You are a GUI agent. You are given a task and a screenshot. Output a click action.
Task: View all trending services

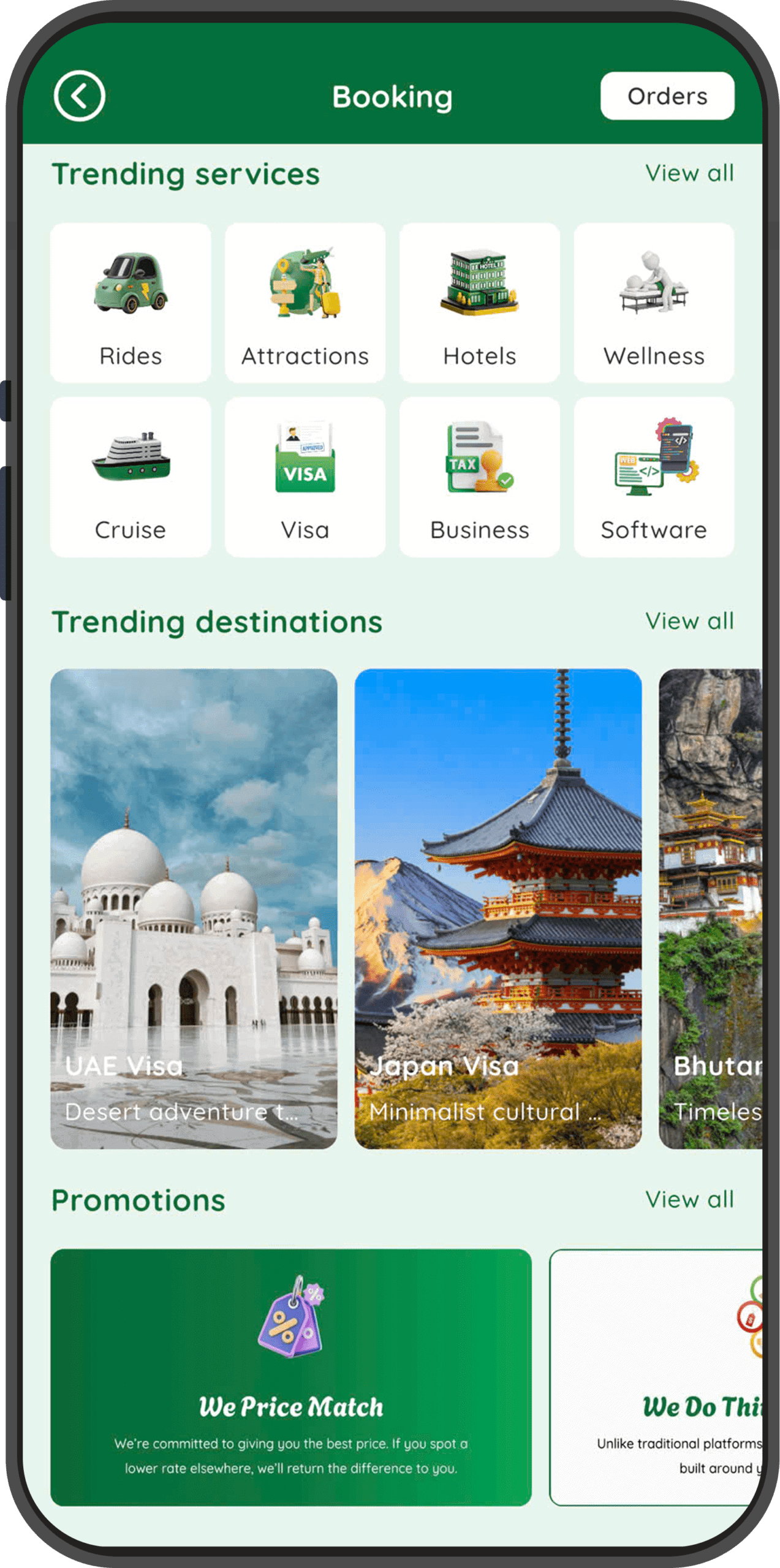(689, 173)
